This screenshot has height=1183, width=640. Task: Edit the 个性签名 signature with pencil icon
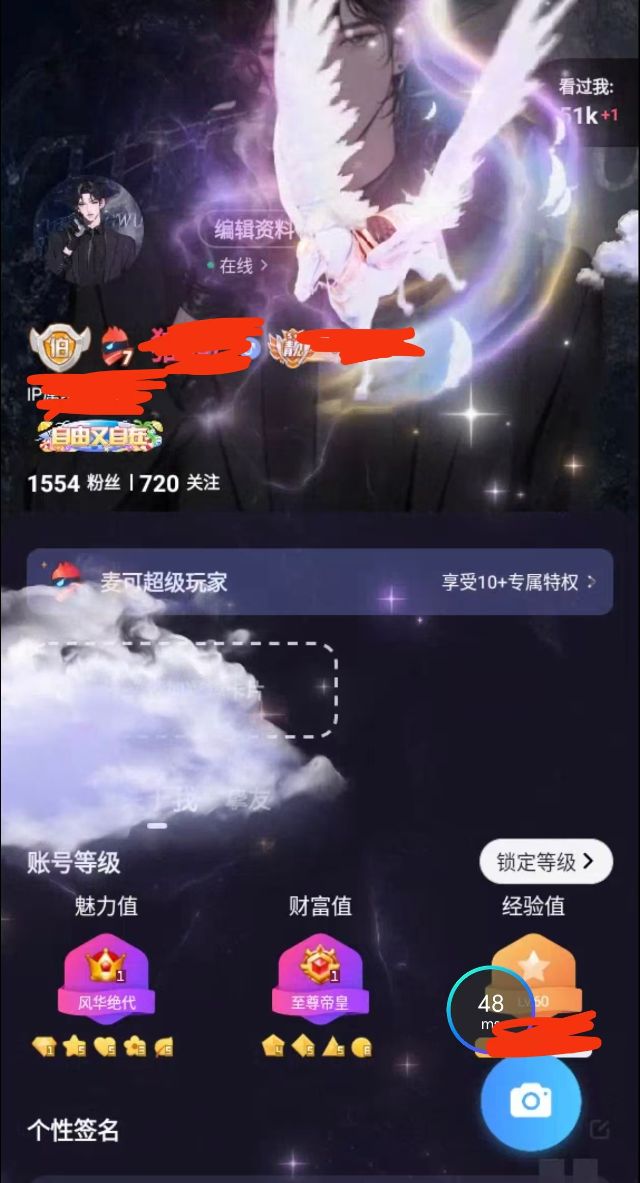pos(599,1130)
